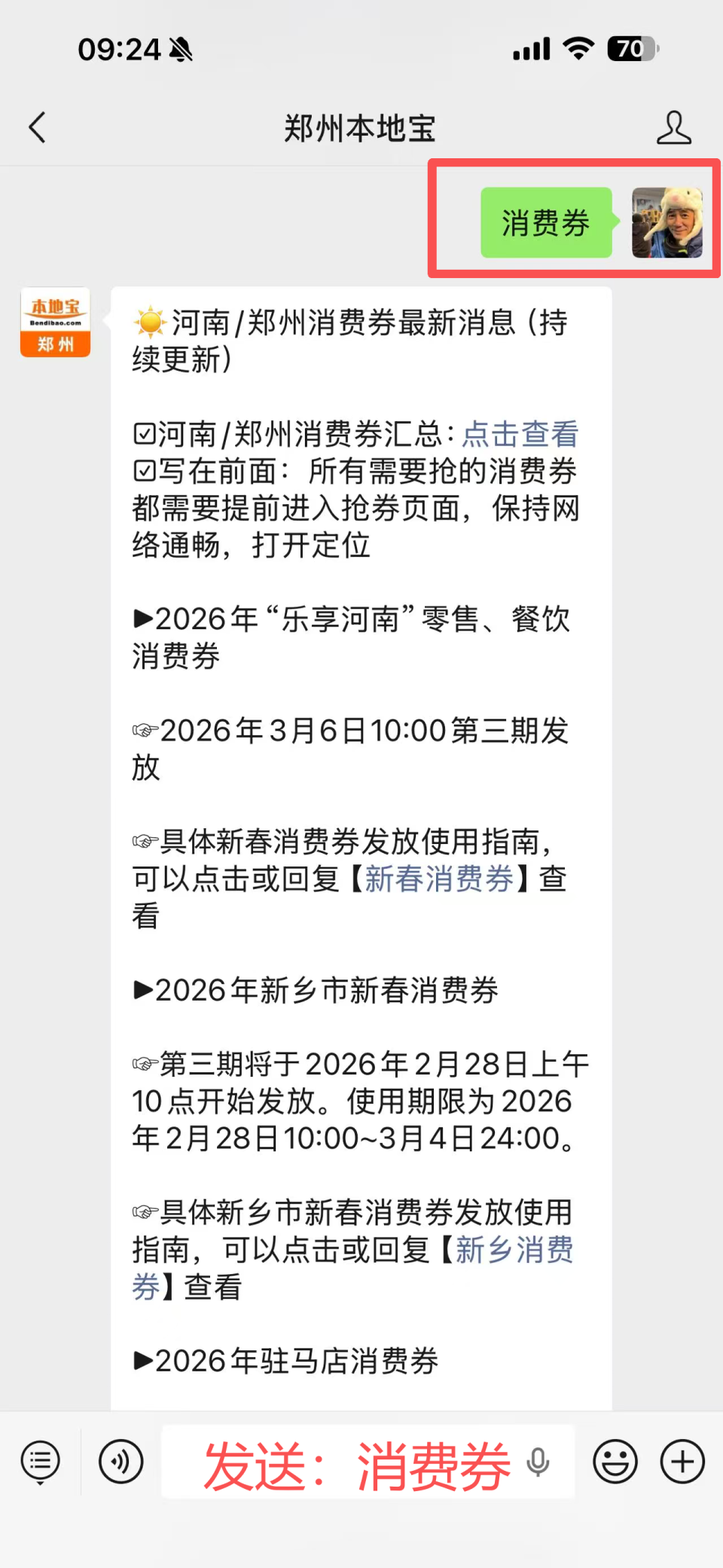723x1568 pixels.
Task: Tap the Wi-Fi indicator in status bar
Action: (x=578, y=47)
